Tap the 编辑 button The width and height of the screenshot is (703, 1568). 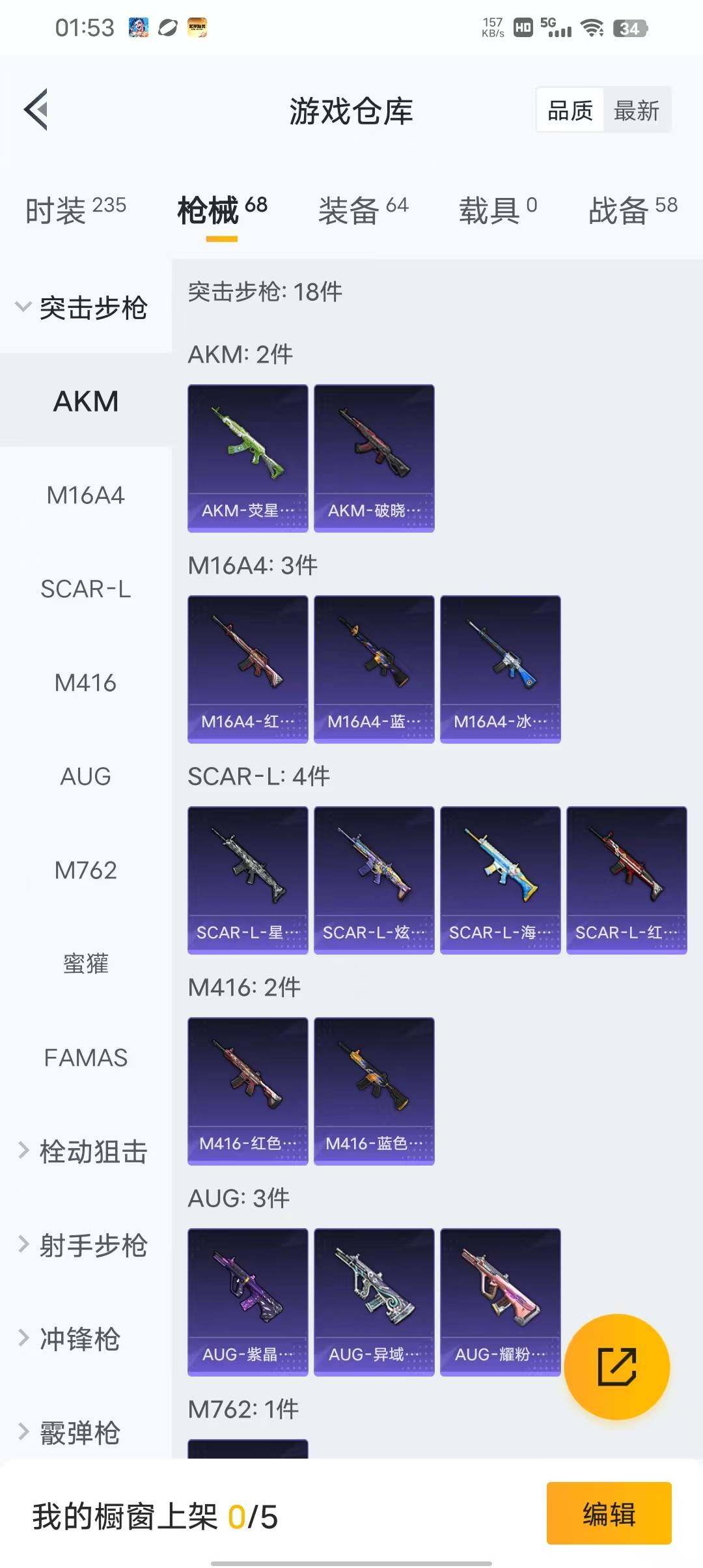609,1513
